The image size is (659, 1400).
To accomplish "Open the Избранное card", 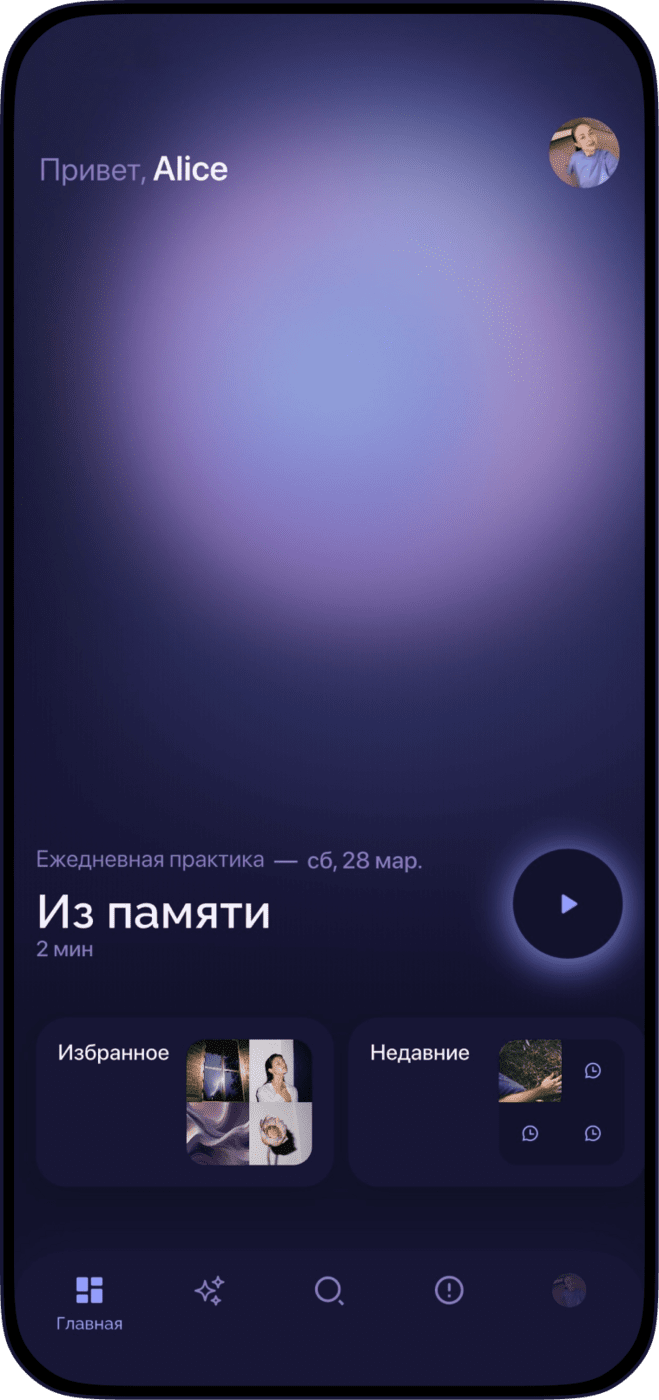I will coord(184,1102).
